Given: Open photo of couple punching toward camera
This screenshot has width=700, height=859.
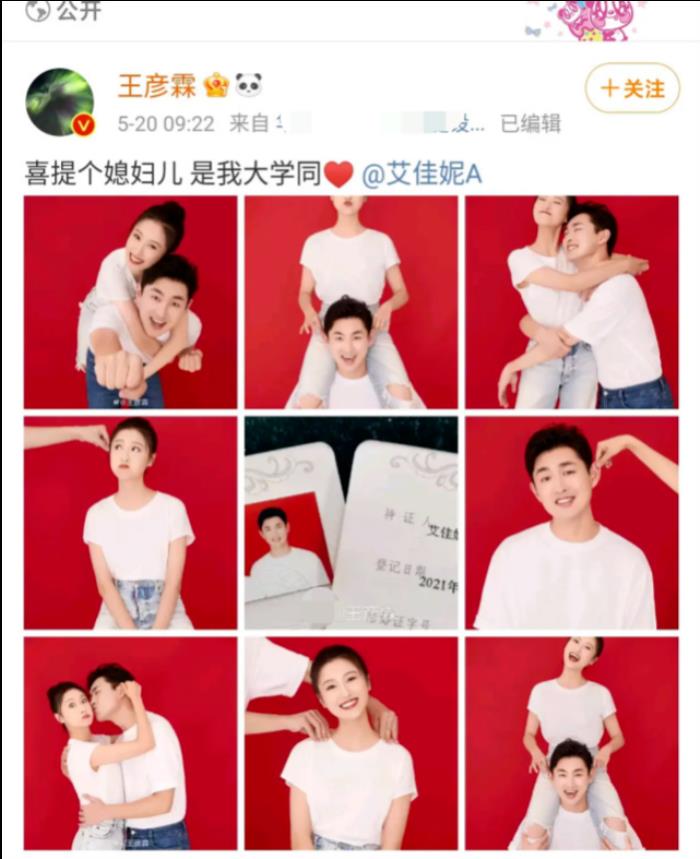Looking at the screenshot, I should point(131,302).
